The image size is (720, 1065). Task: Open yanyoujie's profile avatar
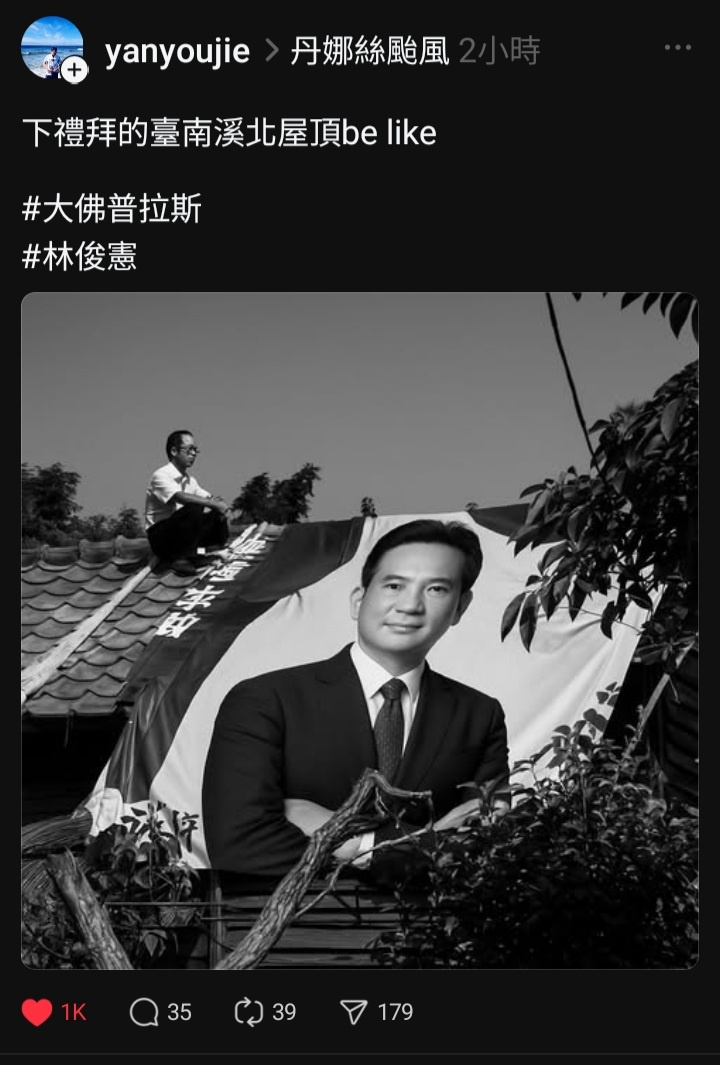click(50, 45)
